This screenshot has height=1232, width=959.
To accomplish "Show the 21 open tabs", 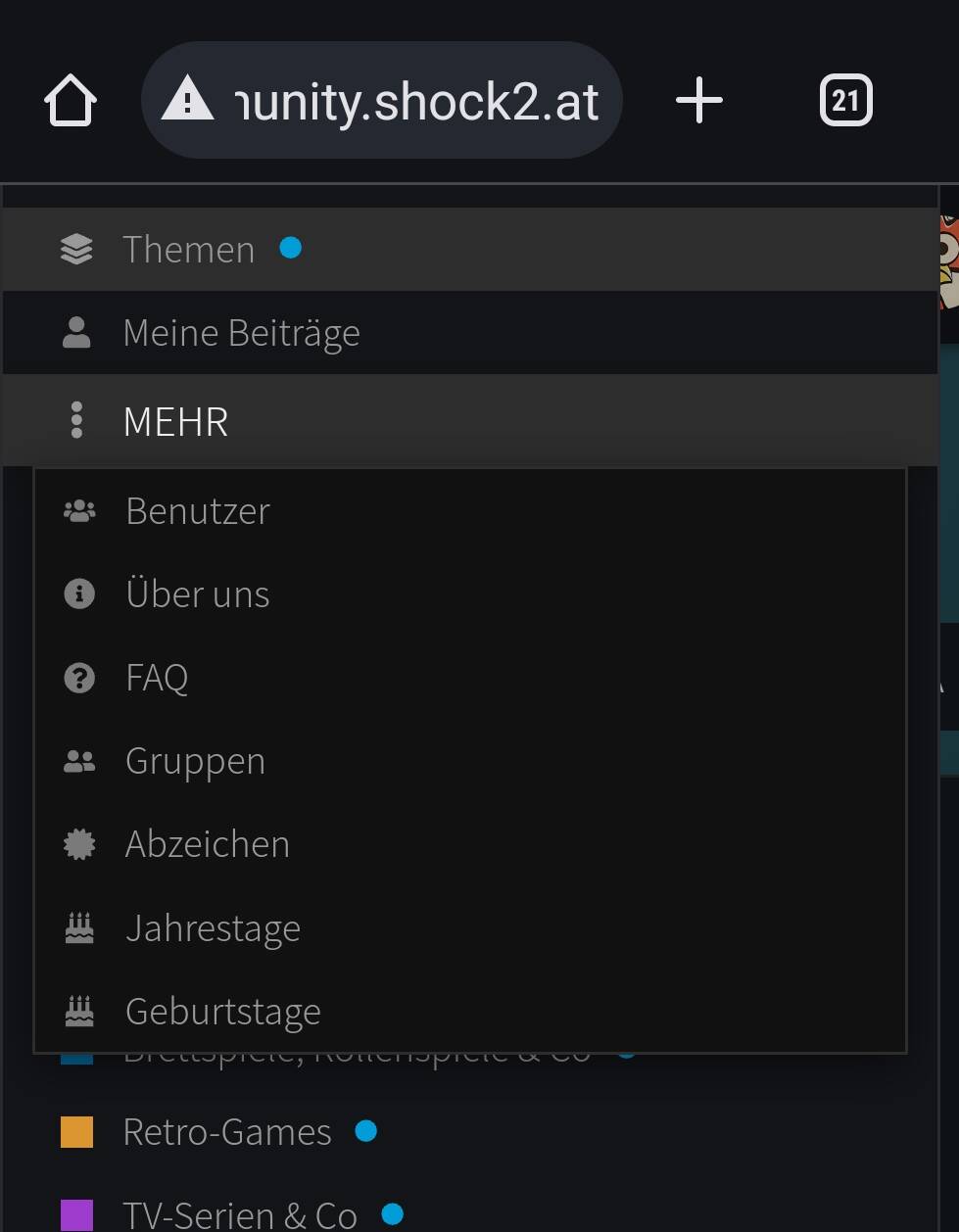I will (x=845, y=101).
